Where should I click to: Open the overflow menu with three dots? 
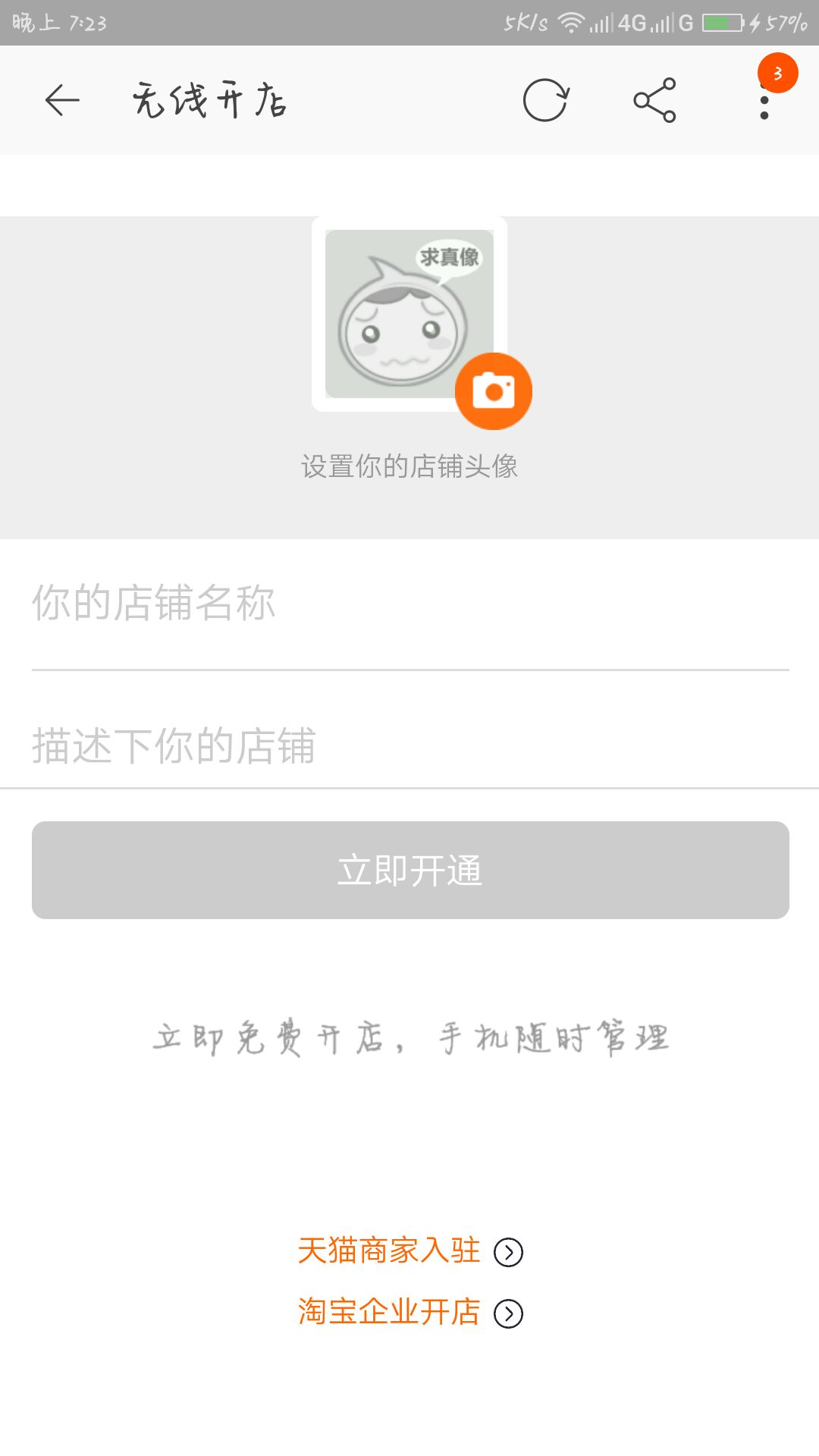tap(763, 106)
